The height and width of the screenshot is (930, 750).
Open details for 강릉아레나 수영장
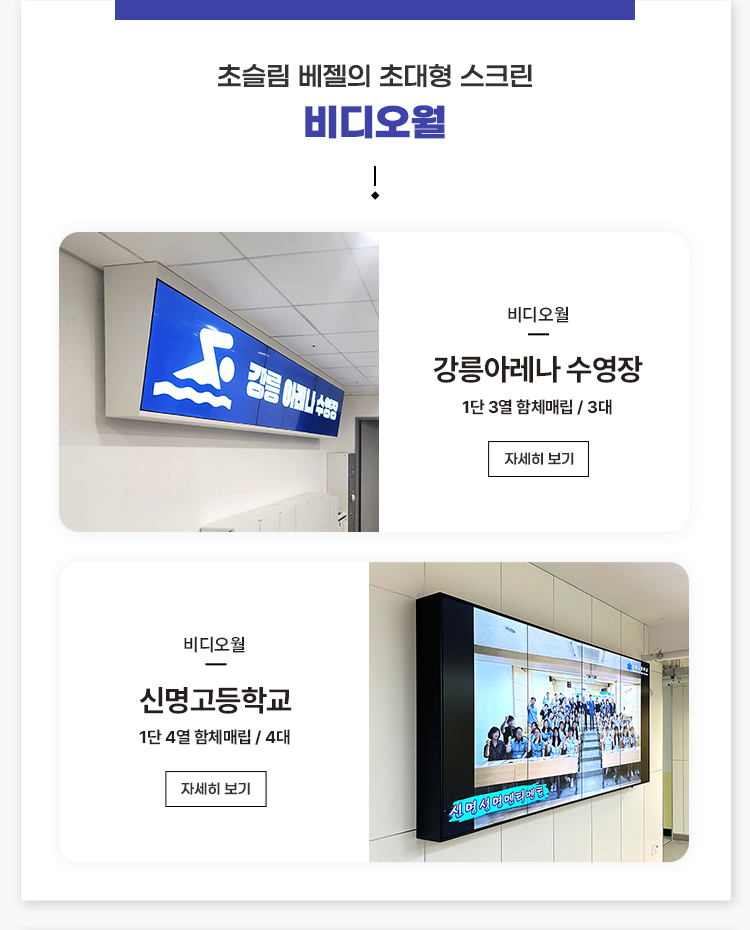coord(538,459)
